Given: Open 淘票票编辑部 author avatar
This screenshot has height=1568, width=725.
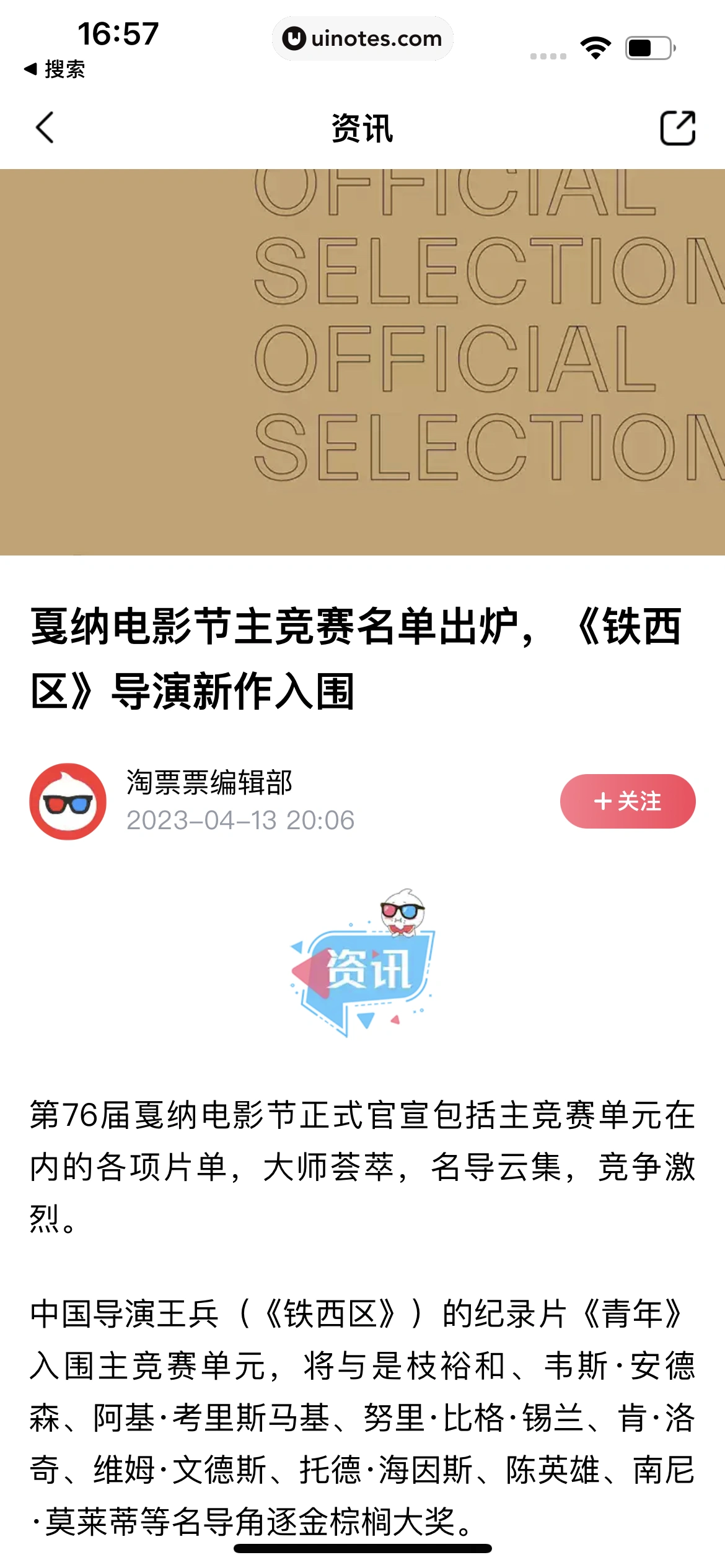Looking at the screenshot, I should [x=68, y=801].
